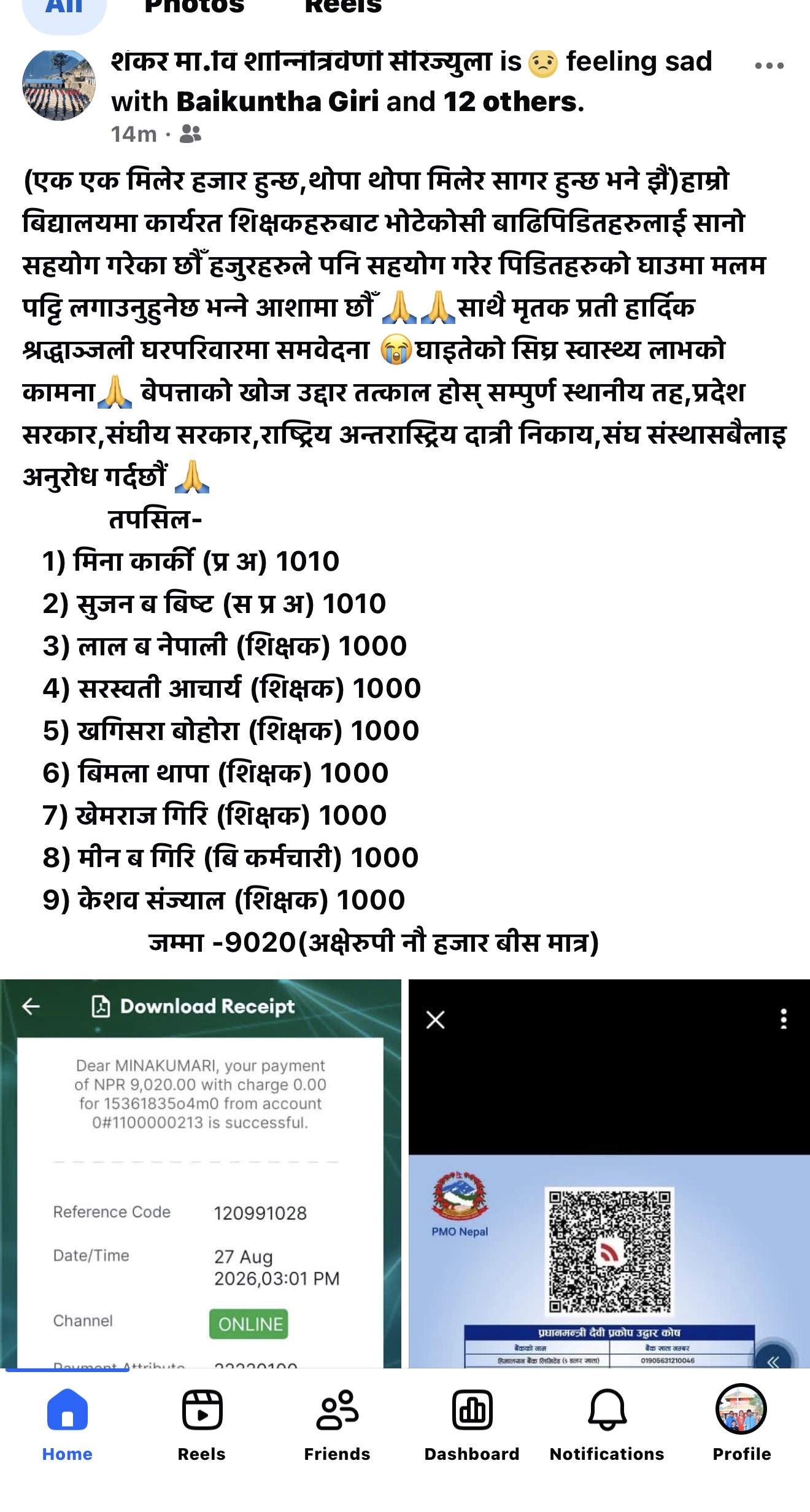
Task: Select the All tab
Action: pyautogui.click(x=64, y=12)
